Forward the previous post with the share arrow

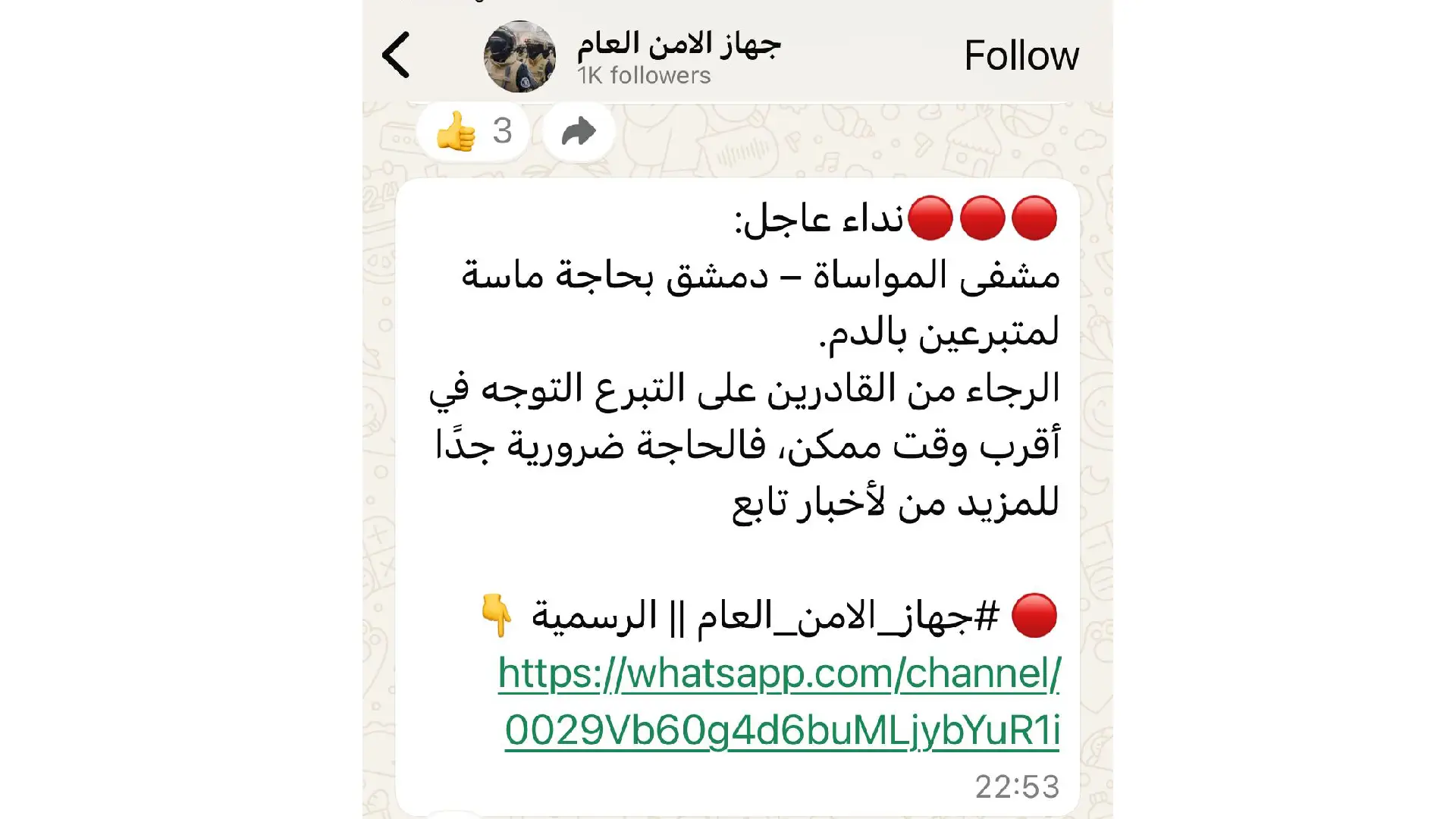point(579,131)
